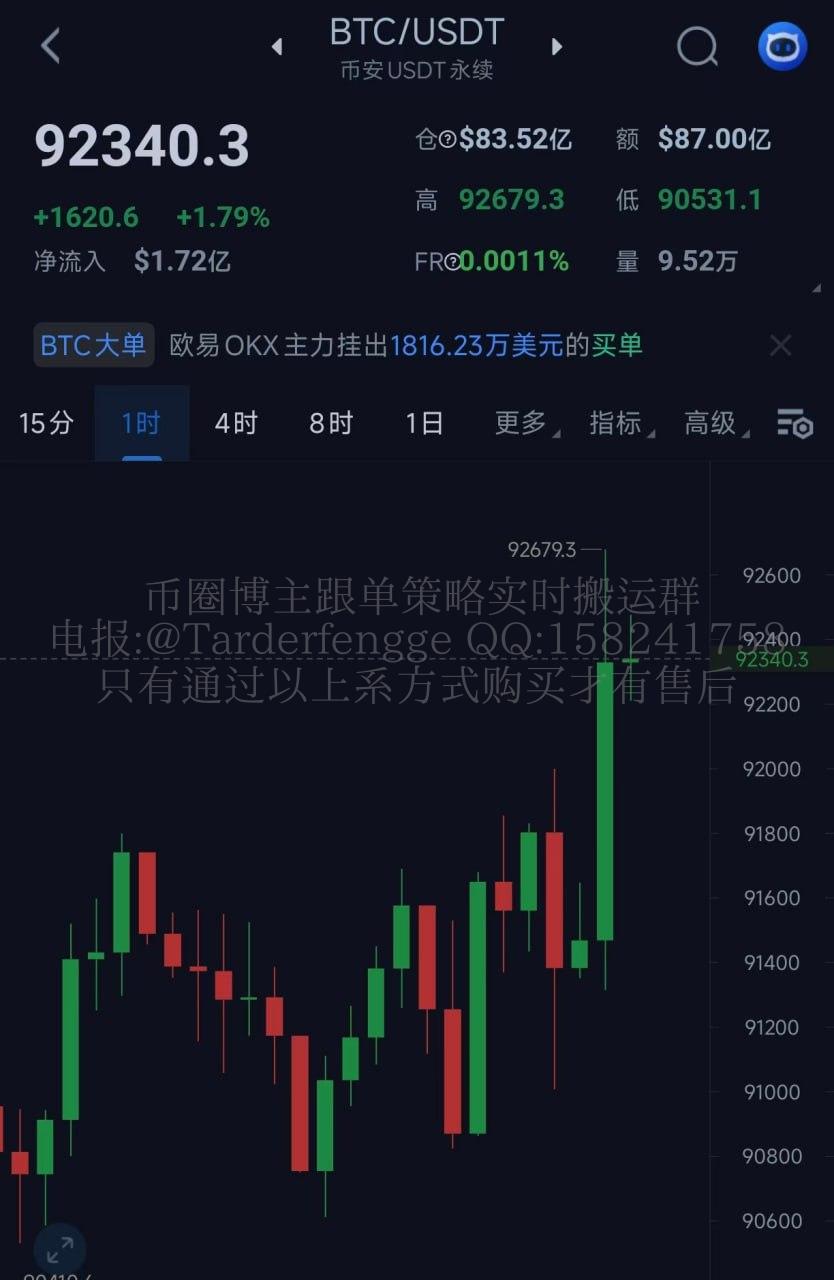
Task: Open the chart settings icon
Action: 795,424
